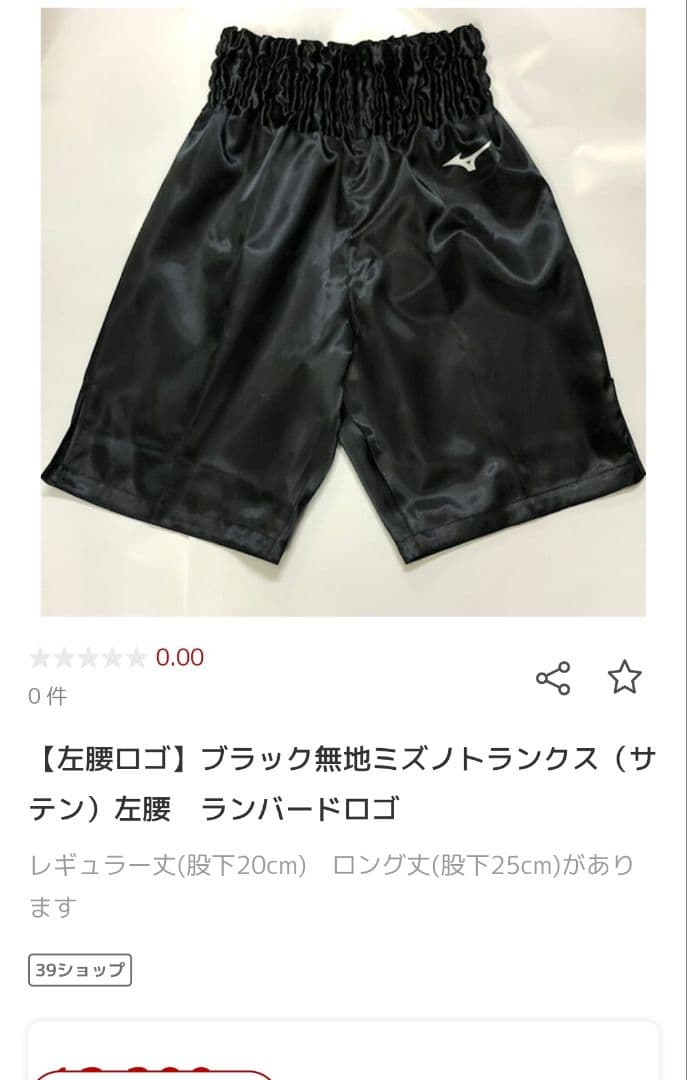The height and width of the screenshot is (1080, 687).
Task: Open the black trunks product photo
Action: click(x=343, y=310)
